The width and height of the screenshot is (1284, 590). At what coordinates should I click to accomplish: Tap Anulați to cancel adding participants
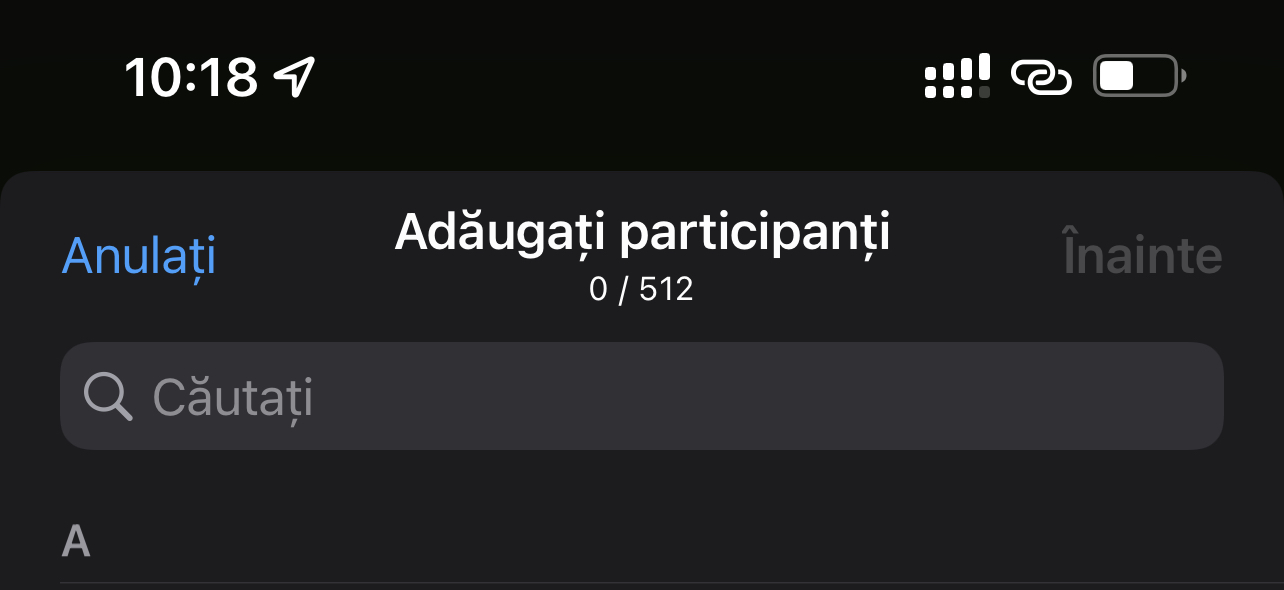139,256
